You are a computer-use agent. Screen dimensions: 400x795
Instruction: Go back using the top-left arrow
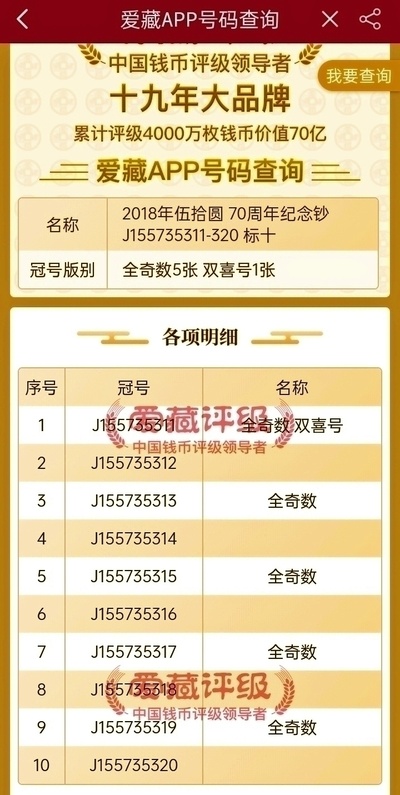click(x=22, y=19)
